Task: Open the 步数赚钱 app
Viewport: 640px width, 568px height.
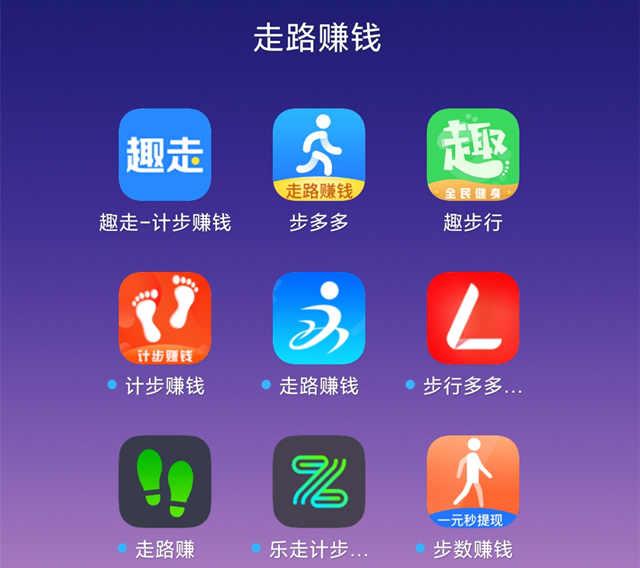Action: click(x=473, y=481)
